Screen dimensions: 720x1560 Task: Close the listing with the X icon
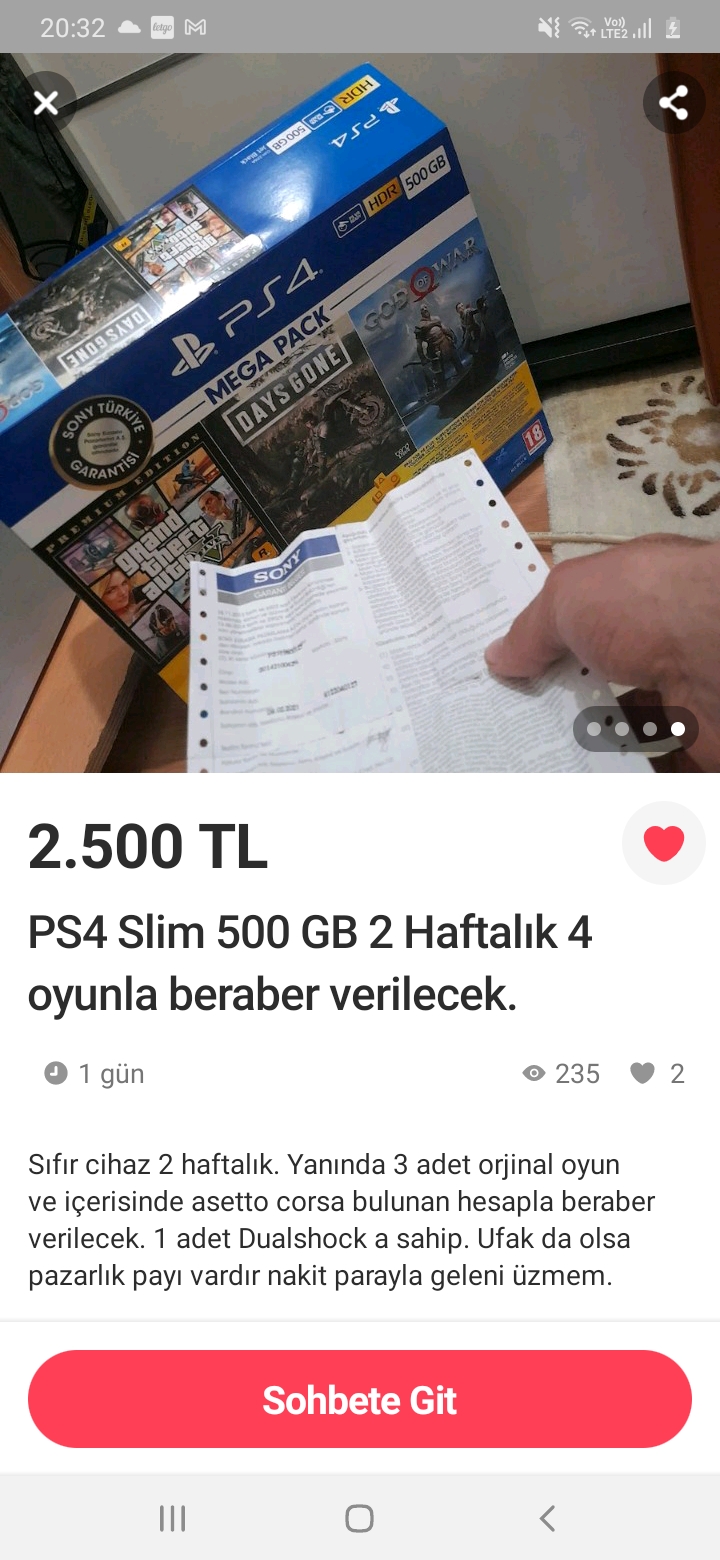45,102
